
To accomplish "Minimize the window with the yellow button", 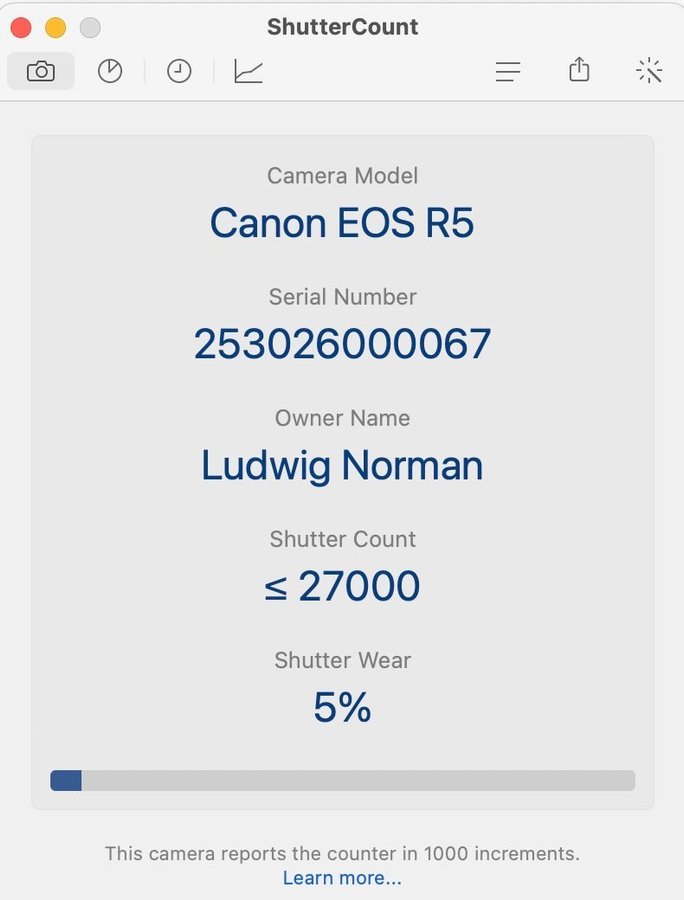I will [x=55, y=28].
